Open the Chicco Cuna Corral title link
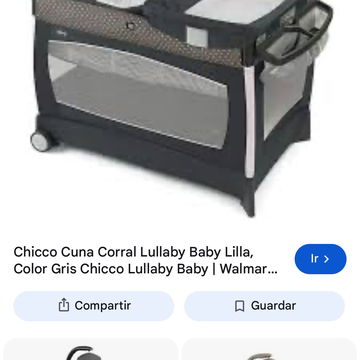 tap(145, 260)
